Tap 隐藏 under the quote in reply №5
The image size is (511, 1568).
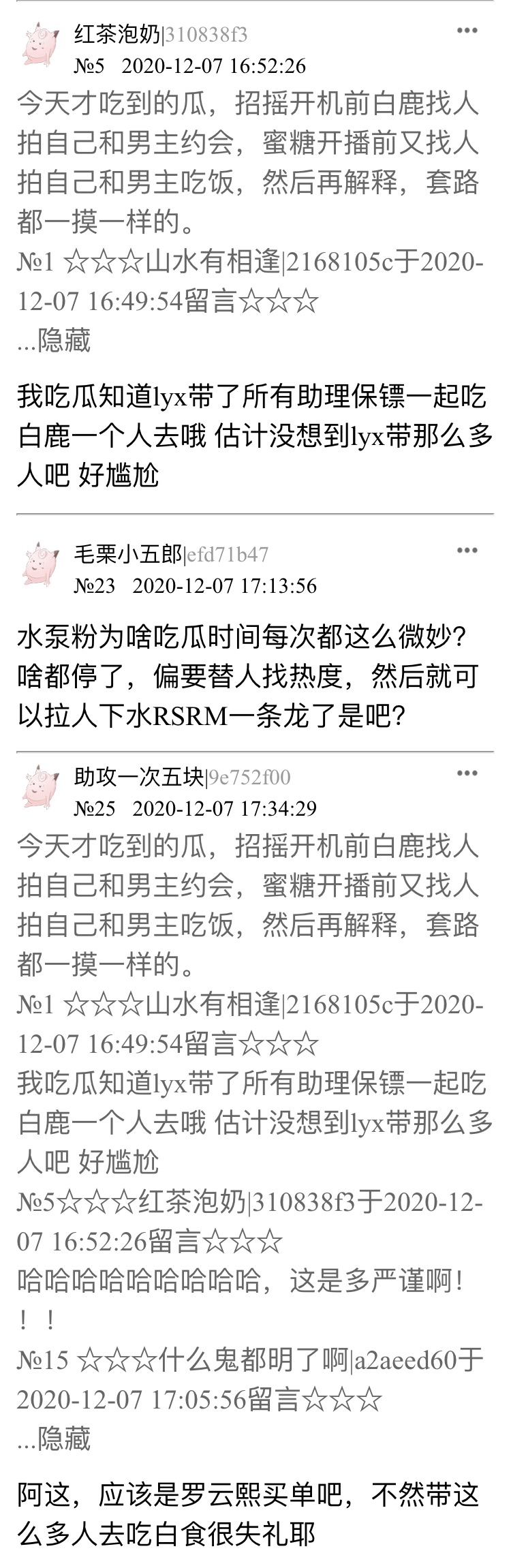tap(55, 340)
